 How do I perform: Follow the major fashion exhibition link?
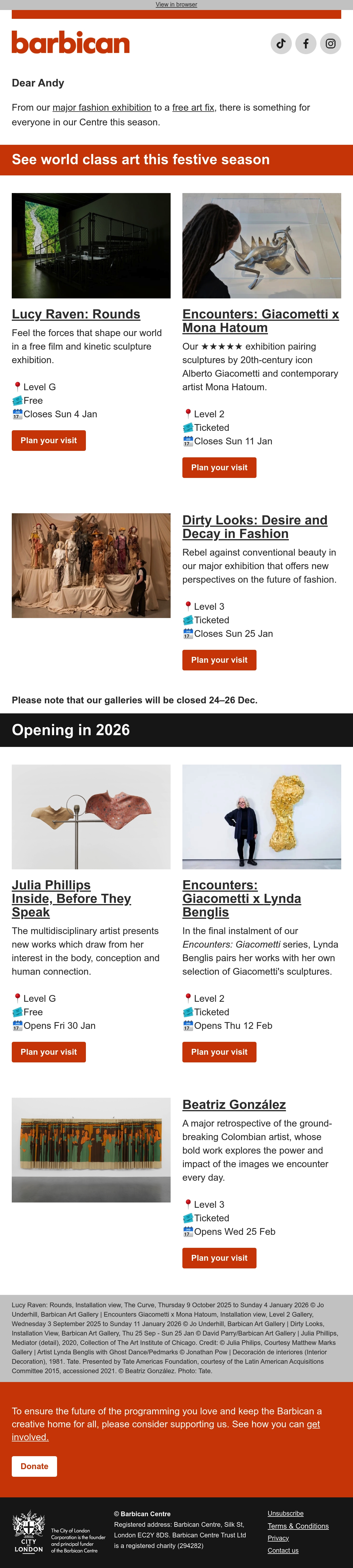(102, 107)
